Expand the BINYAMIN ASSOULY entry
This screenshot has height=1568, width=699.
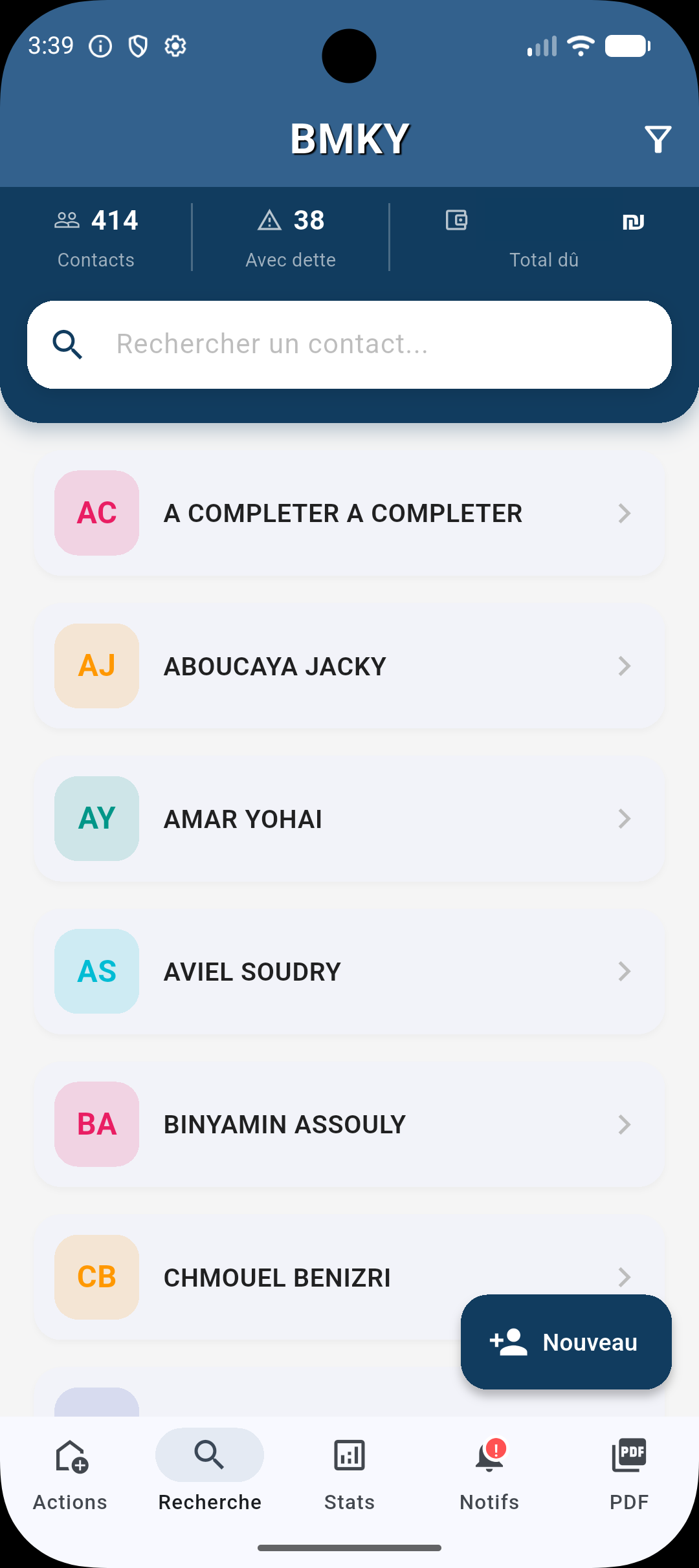tap(349, 1124)
